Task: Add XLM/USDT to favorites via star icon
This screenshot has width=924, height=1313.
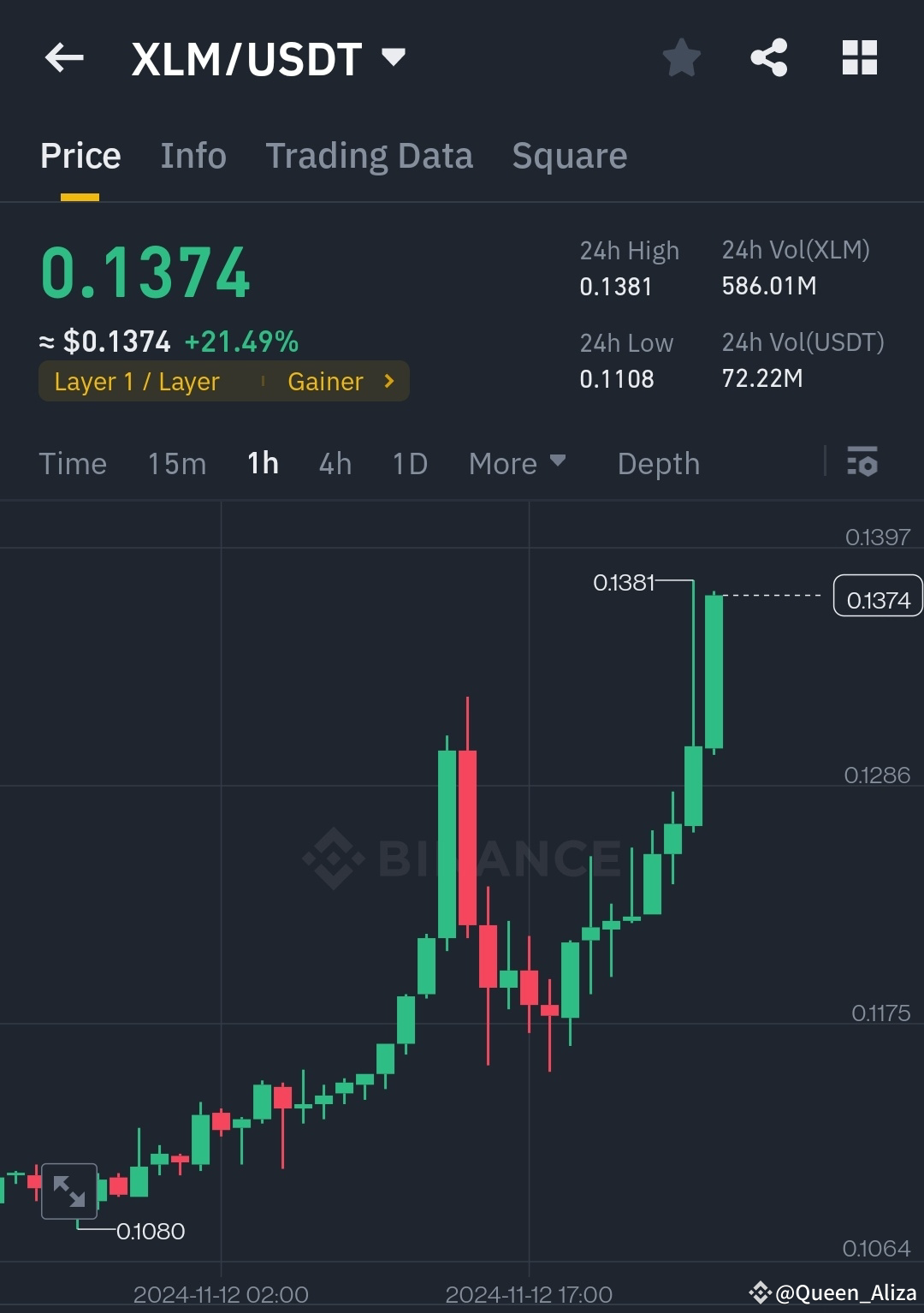Action: point(682,57)
